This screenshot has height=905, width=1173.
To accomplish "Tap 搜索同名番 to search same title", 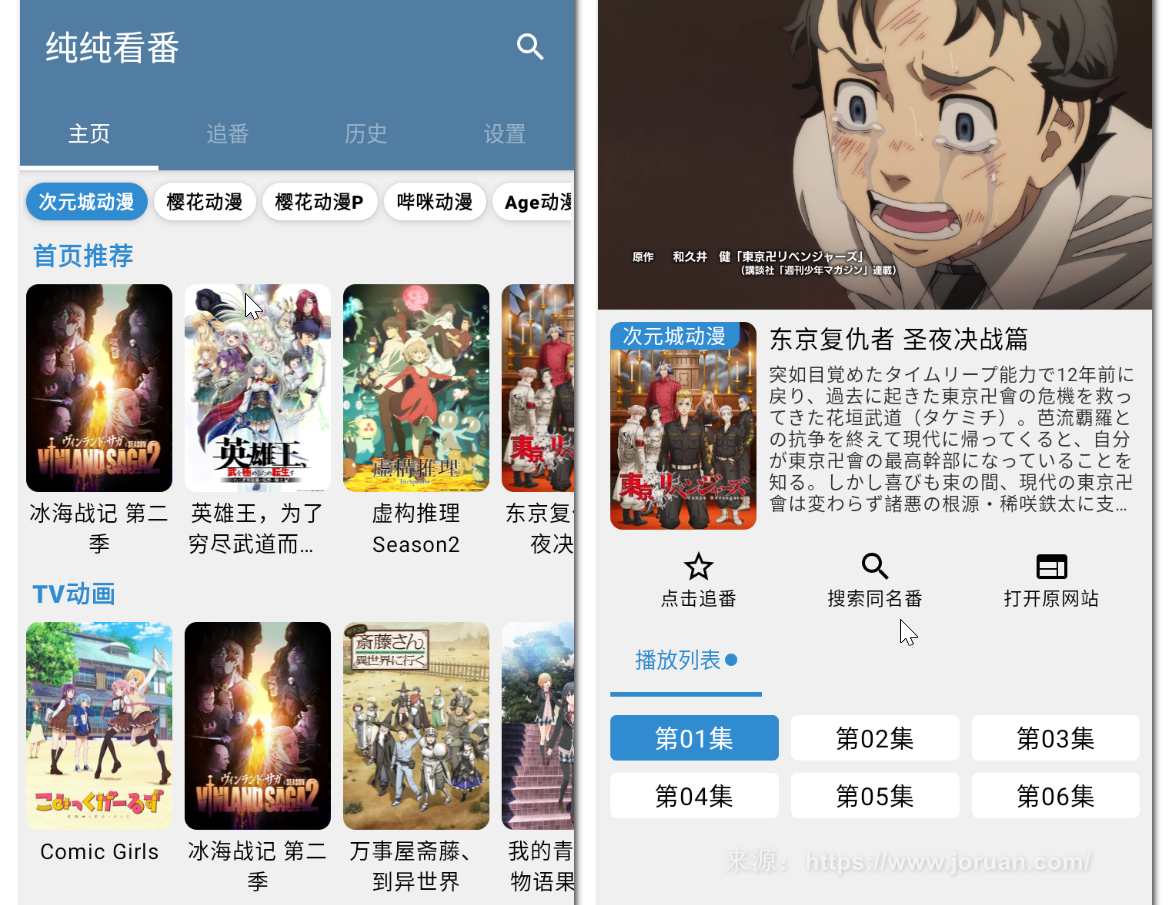I will pyautogui.click(x=875, y=580).
